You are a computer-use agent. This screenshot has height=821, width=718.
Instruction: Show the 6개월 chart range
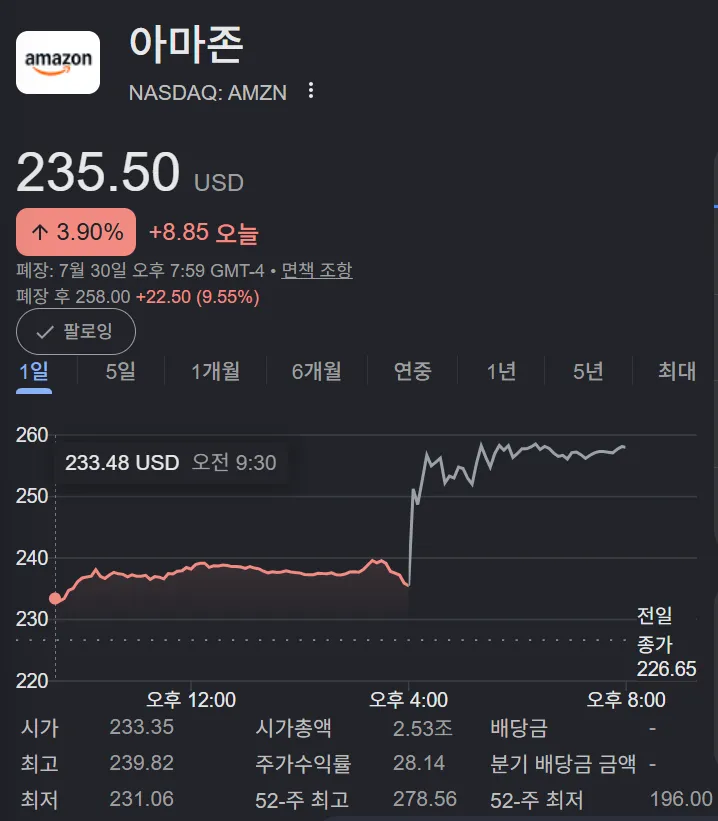pyautogui.click(x=316, y=372)
